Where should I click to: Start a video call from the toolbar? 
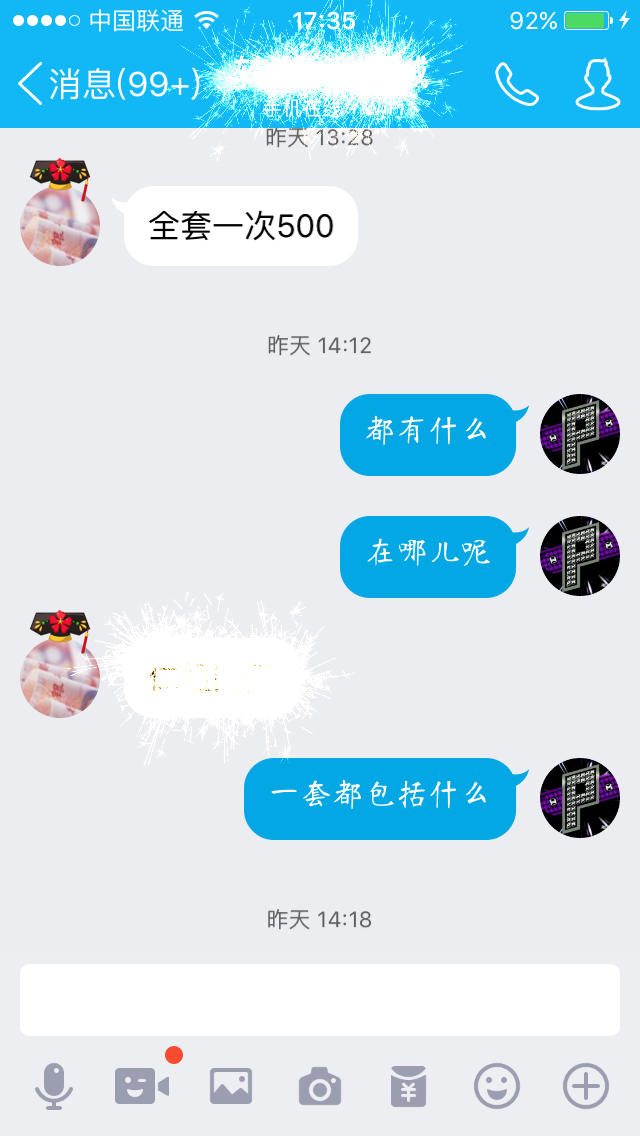[142, 1086]
